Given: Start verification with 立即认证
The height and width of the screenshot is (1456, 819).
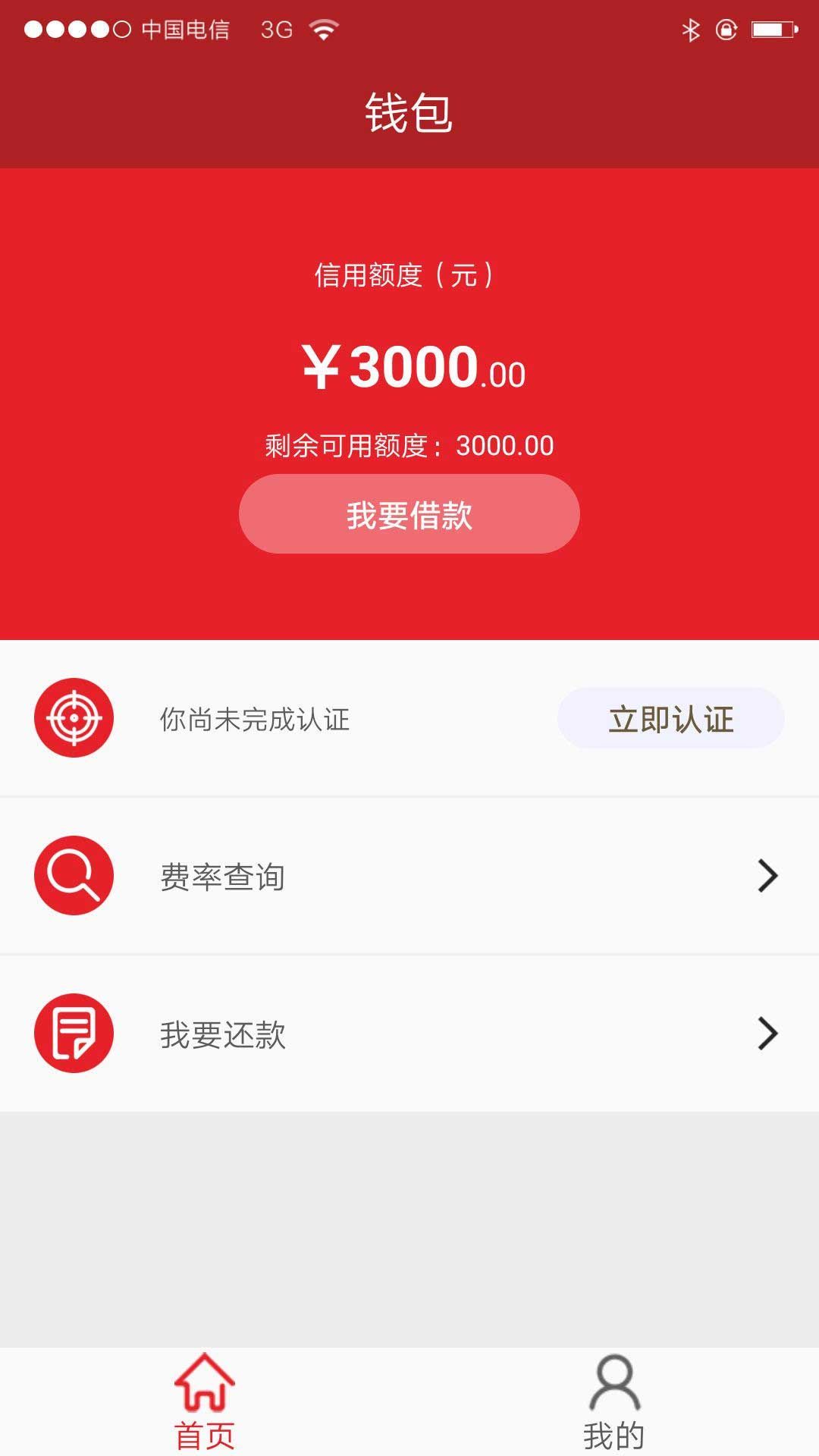Looking at the screenshot, I should tap(671, 718).
